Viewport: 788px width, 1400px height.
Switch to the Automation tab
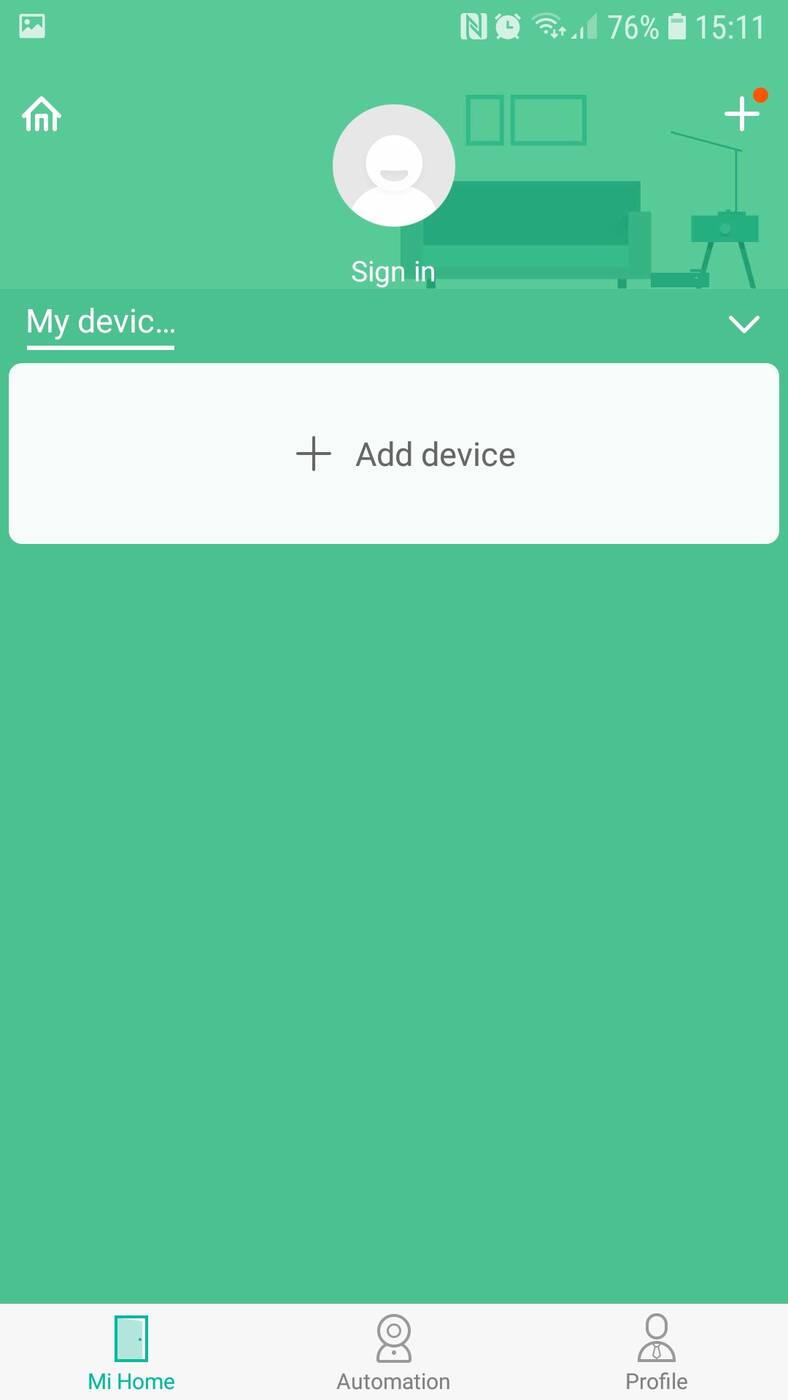[393, 1352]
